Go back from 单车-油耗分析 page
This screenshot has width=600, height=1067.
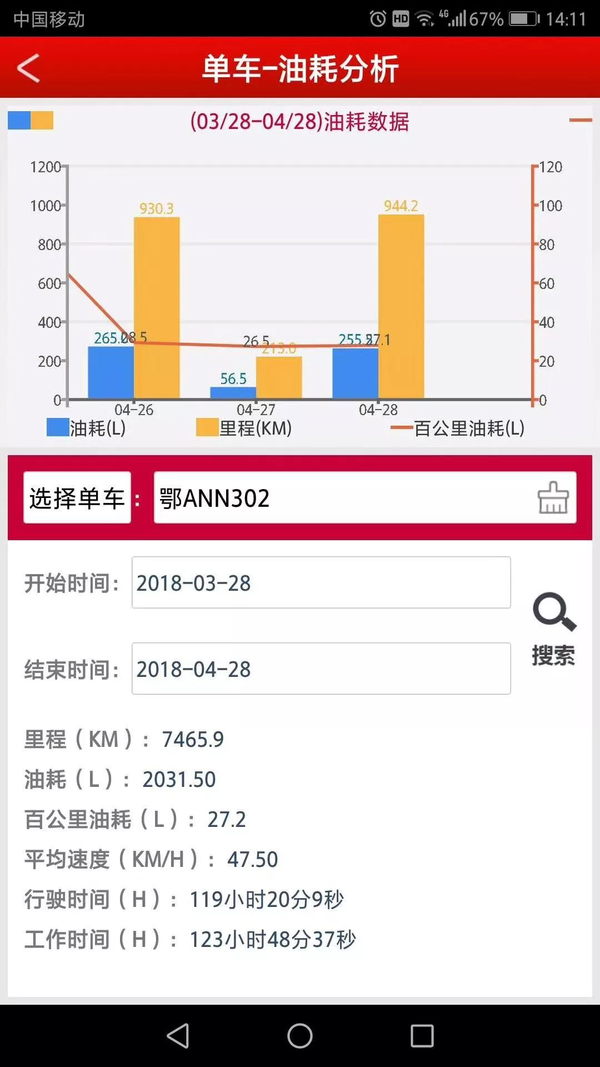point(28,68)
